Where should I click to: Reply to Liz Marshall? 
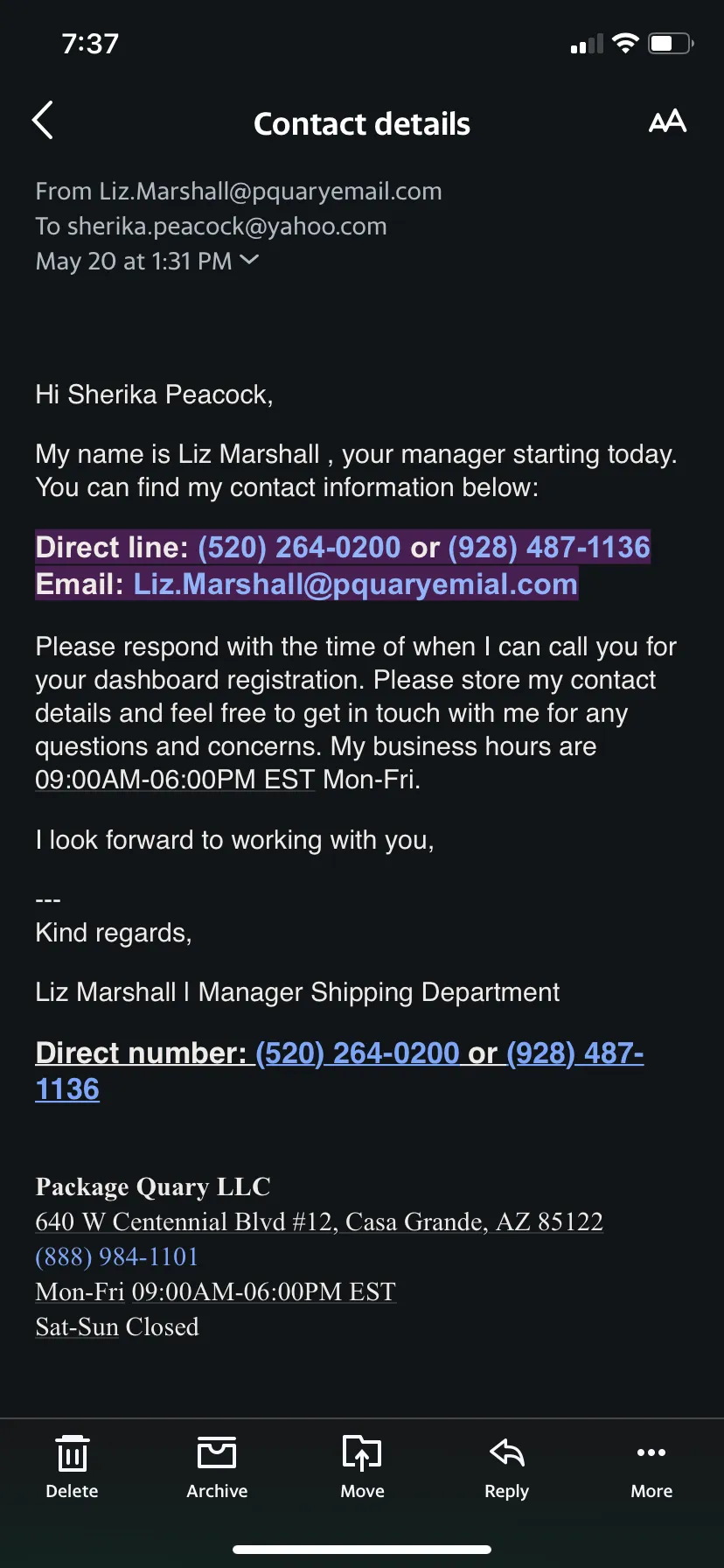point(507,1467)
